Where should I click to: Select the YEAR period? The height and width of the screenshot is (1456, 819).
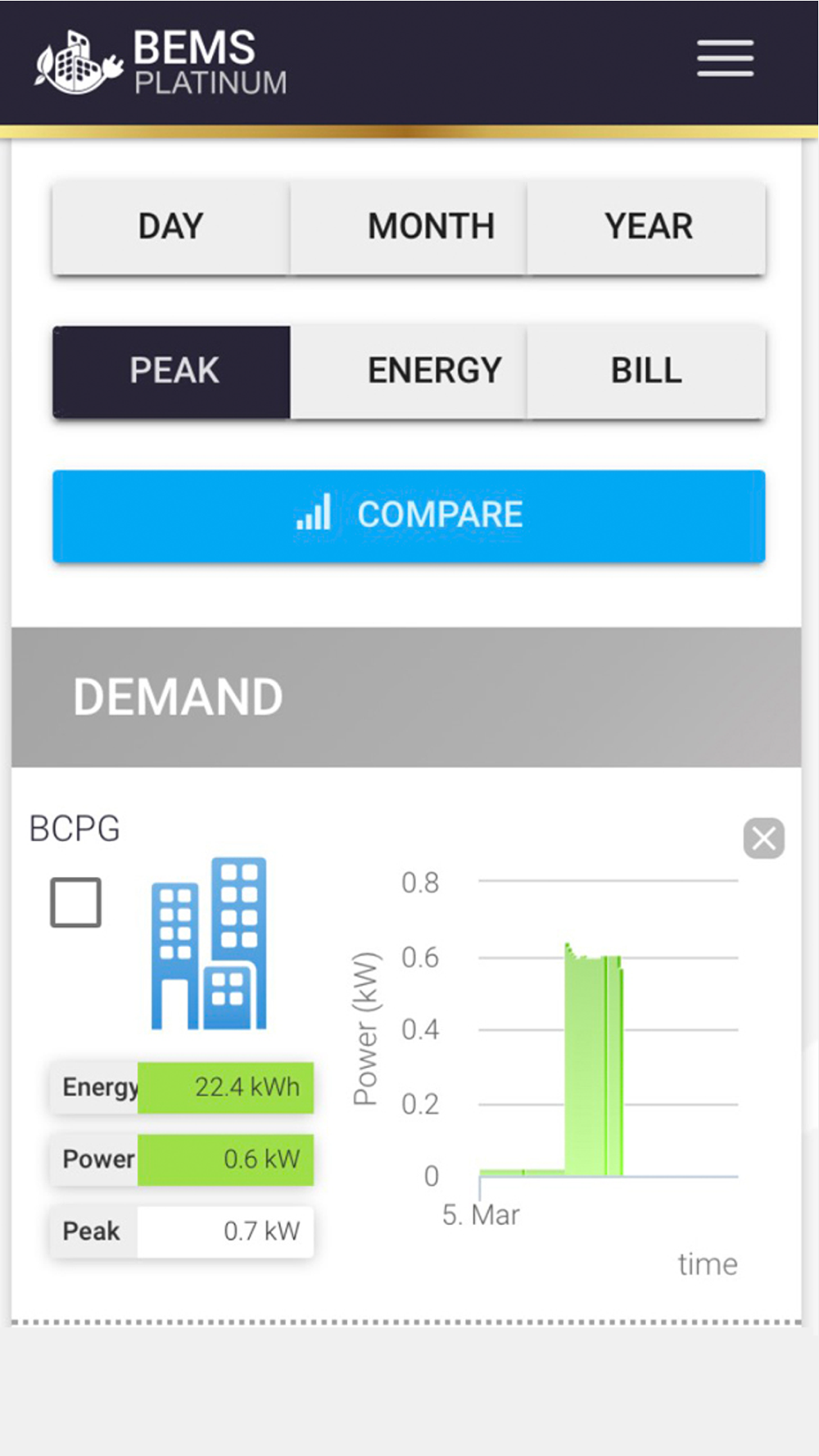tap(646, 228)
